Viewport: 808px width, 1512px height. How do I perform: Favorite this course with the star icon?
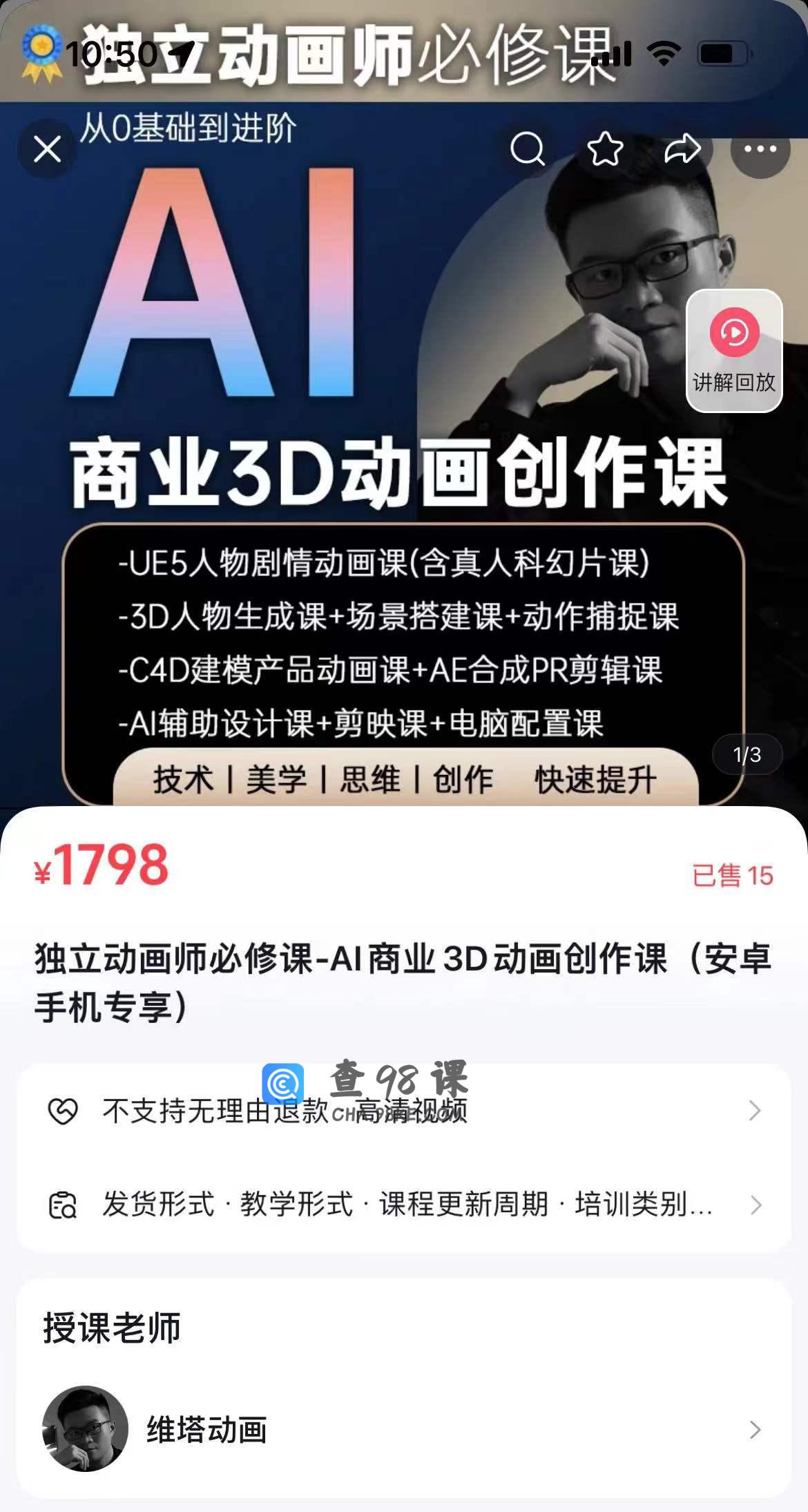pos(605,149)
